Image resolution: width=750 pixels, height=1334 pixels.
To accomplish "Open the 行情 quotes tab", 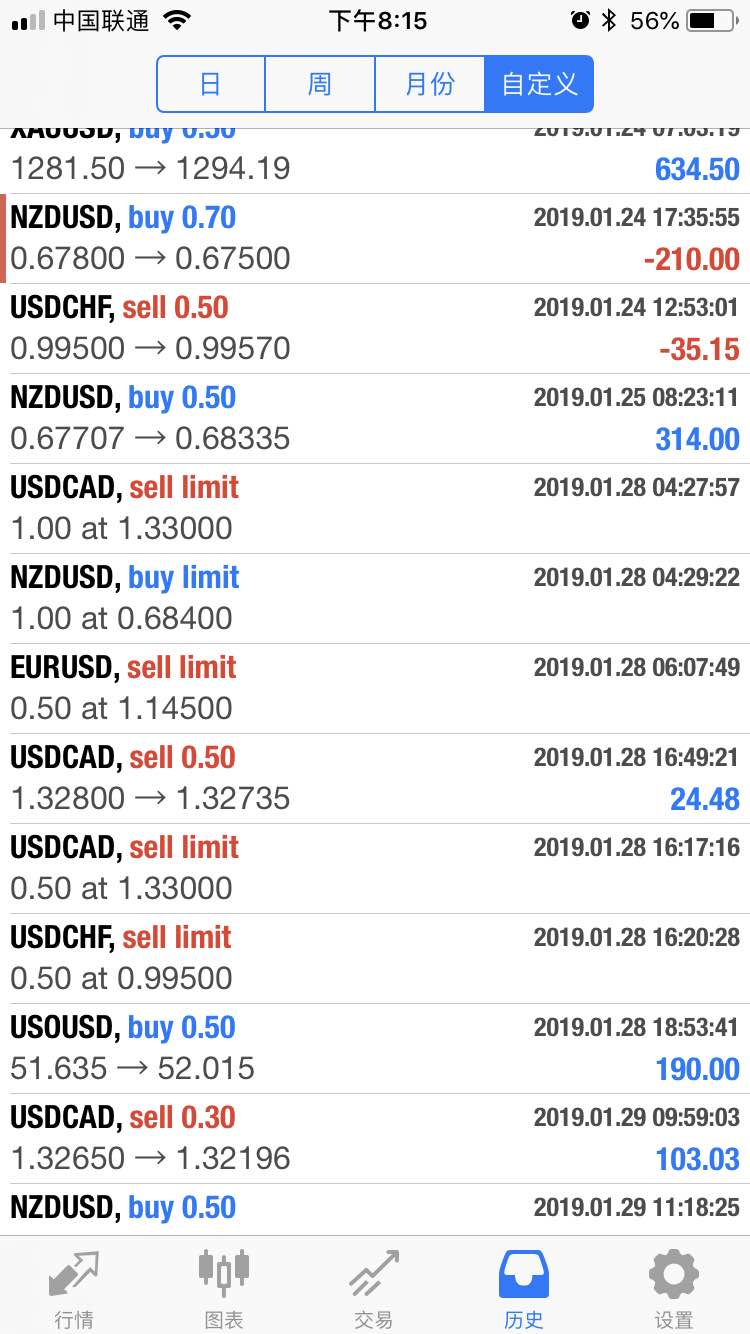I will 75,1286.
